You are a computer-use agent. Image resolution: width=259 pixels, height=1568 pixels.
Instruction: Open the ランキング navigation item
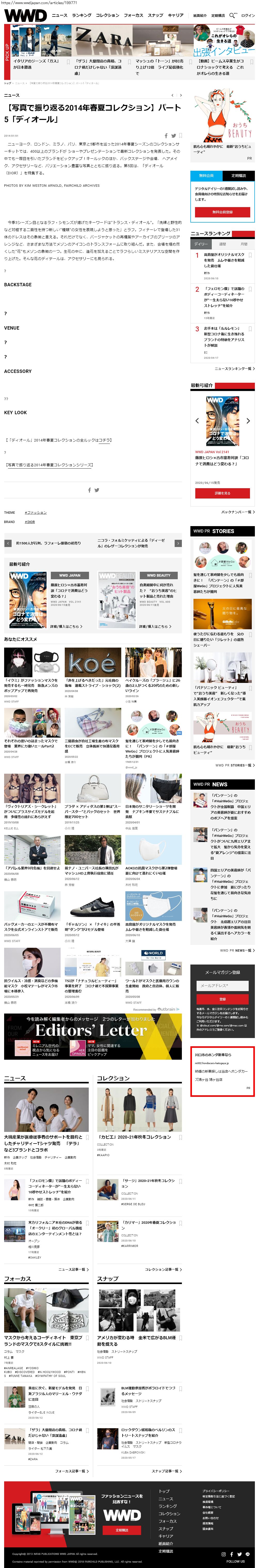pos(82,15)
